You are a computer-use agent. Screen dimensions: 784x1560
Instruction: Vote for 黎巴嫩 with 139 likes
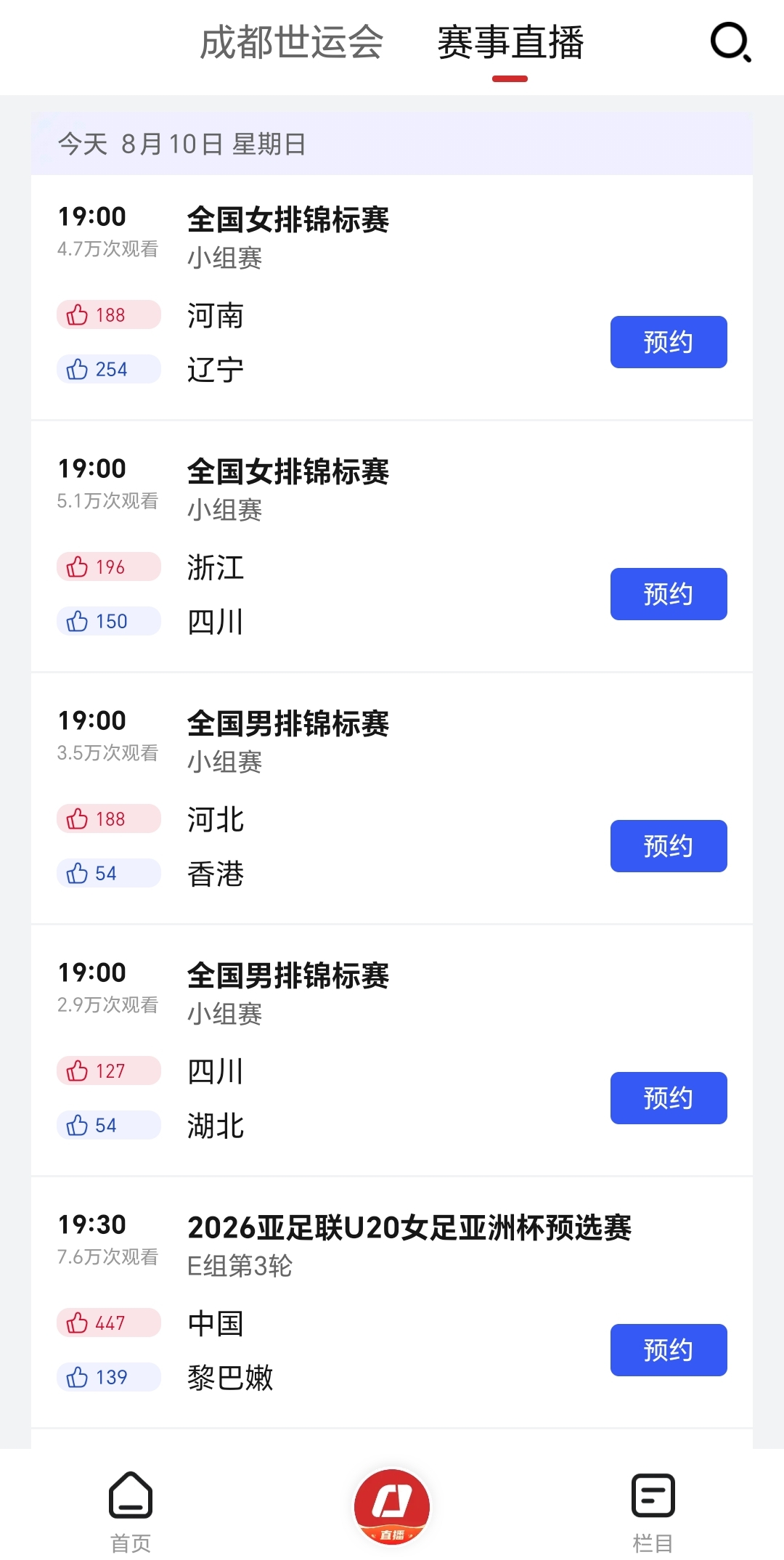coord(108,1378)
